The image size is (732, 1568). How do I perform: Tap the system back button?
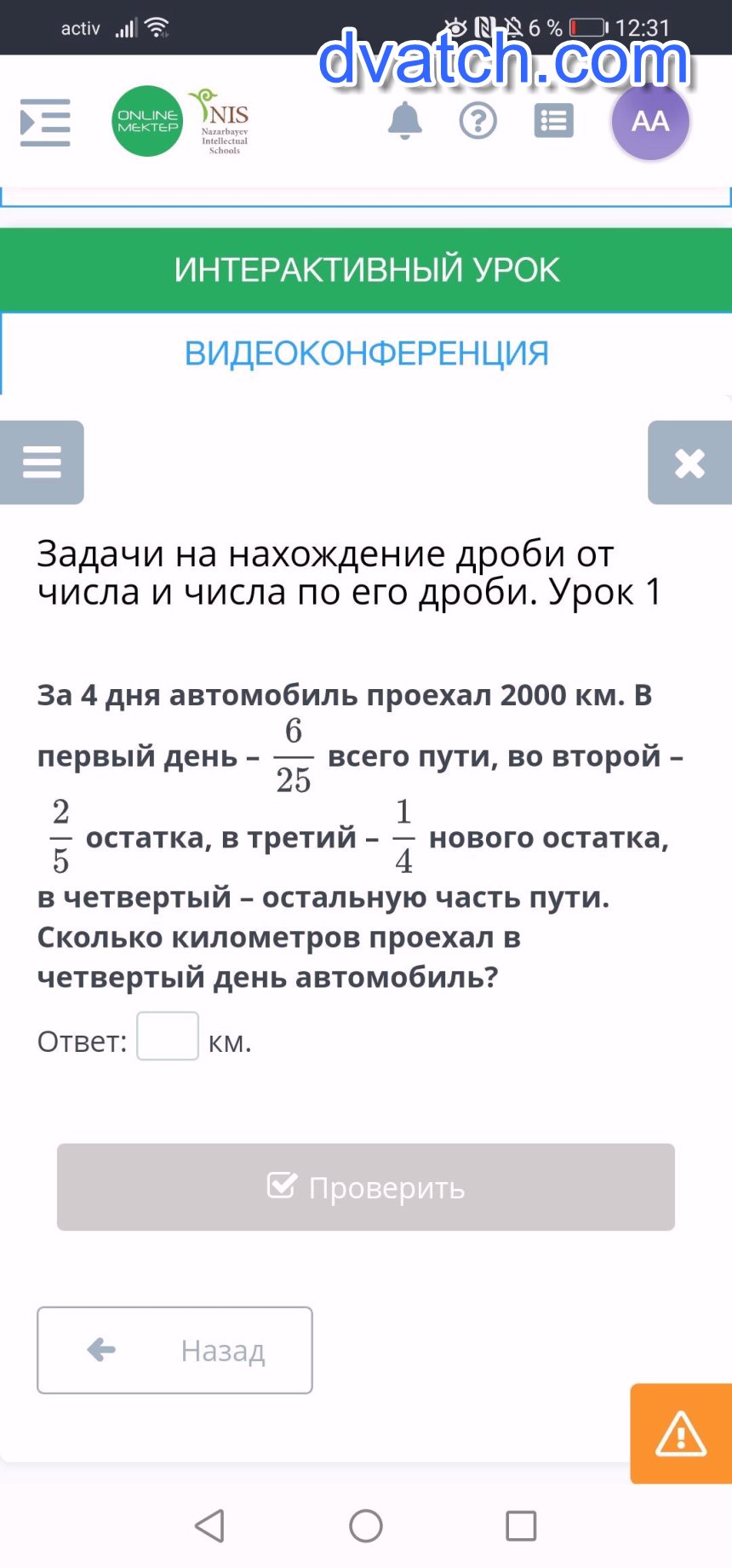tap(209, 1526)
